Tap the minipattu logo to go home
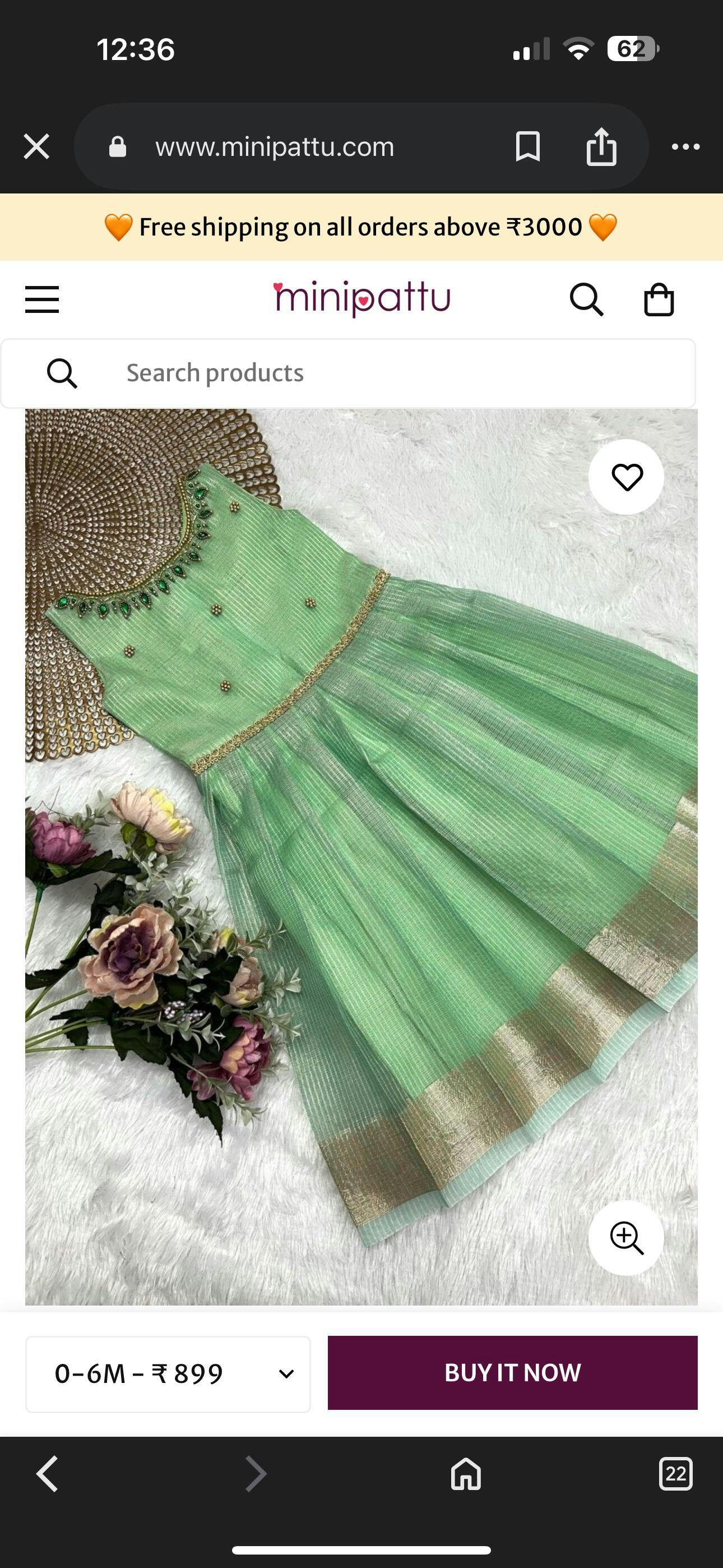 pyautogui.click(x=361, y=298)
